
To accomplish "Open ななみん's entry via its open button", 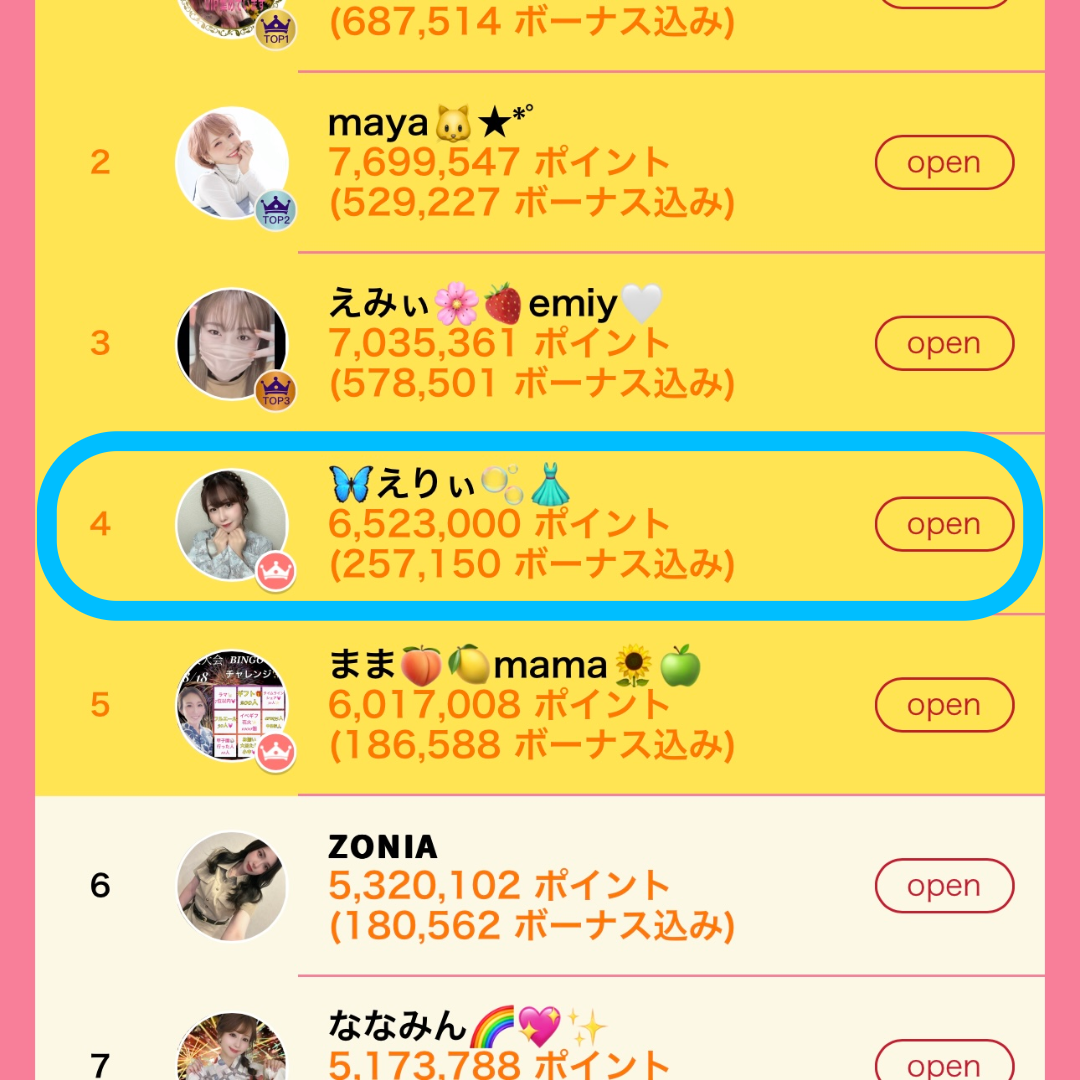I will point(944,1064).
